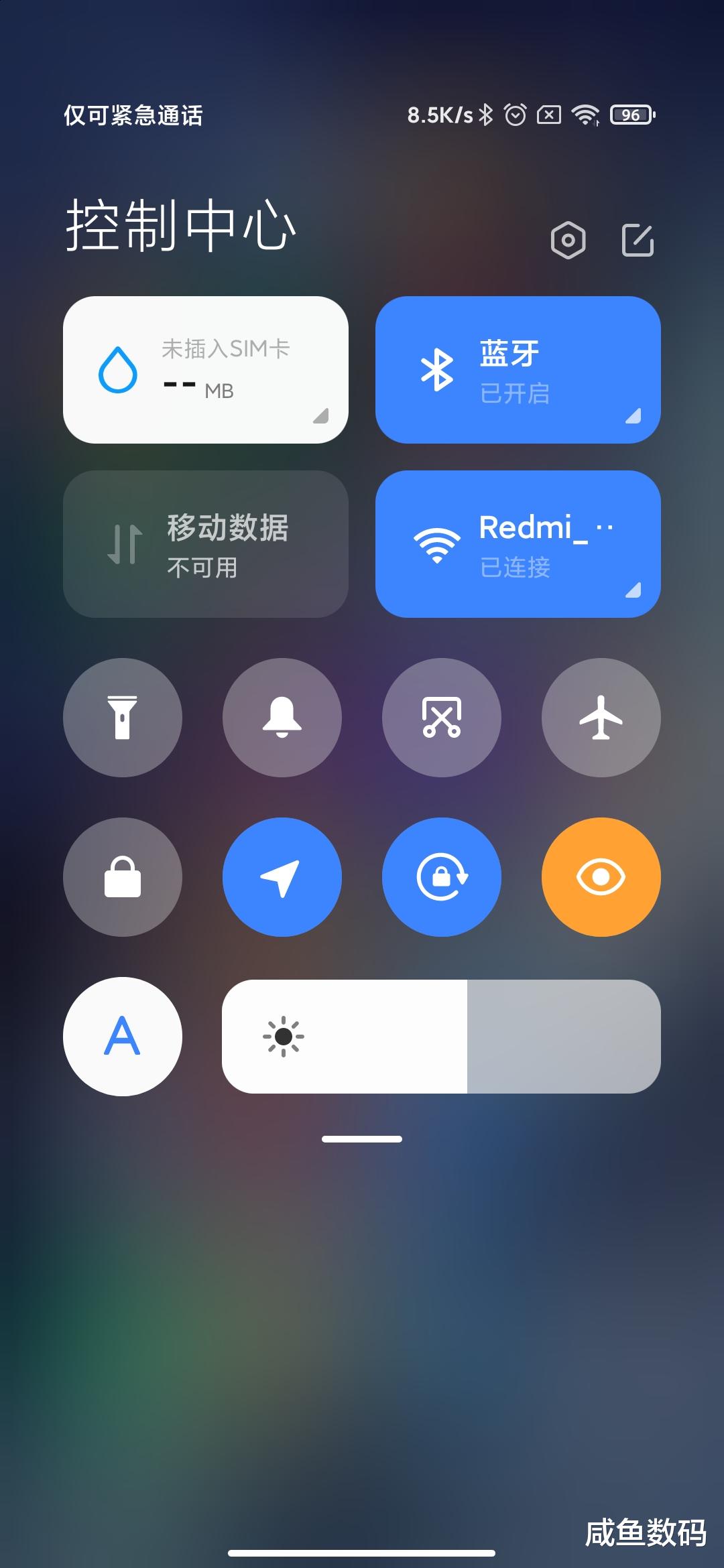The width and height of the screenshot is (724, 1568).
Task: Tap the handle bar below the tiles
Action: (362, 1138)
